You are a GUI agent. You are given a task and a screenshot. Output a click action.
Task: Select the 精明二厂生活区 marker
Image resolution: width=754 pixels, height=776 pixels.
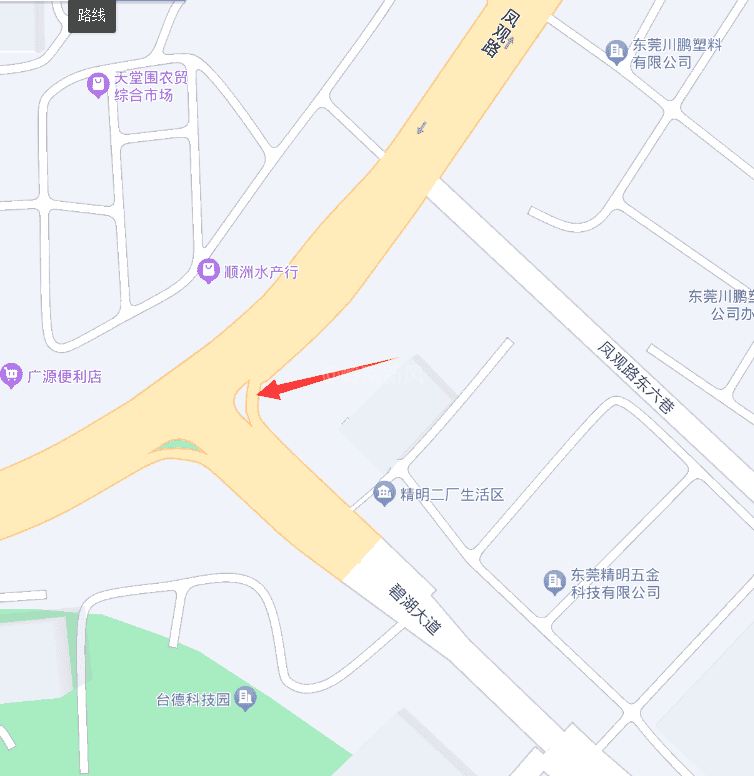click(384, 493)
